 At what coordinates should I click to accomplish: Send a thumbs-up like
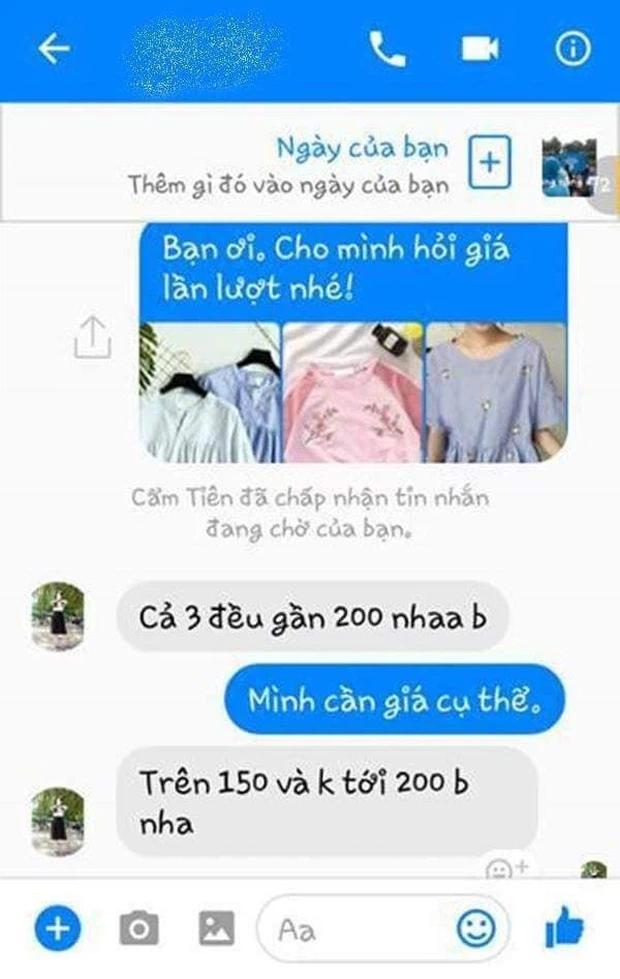pos(565,927)
